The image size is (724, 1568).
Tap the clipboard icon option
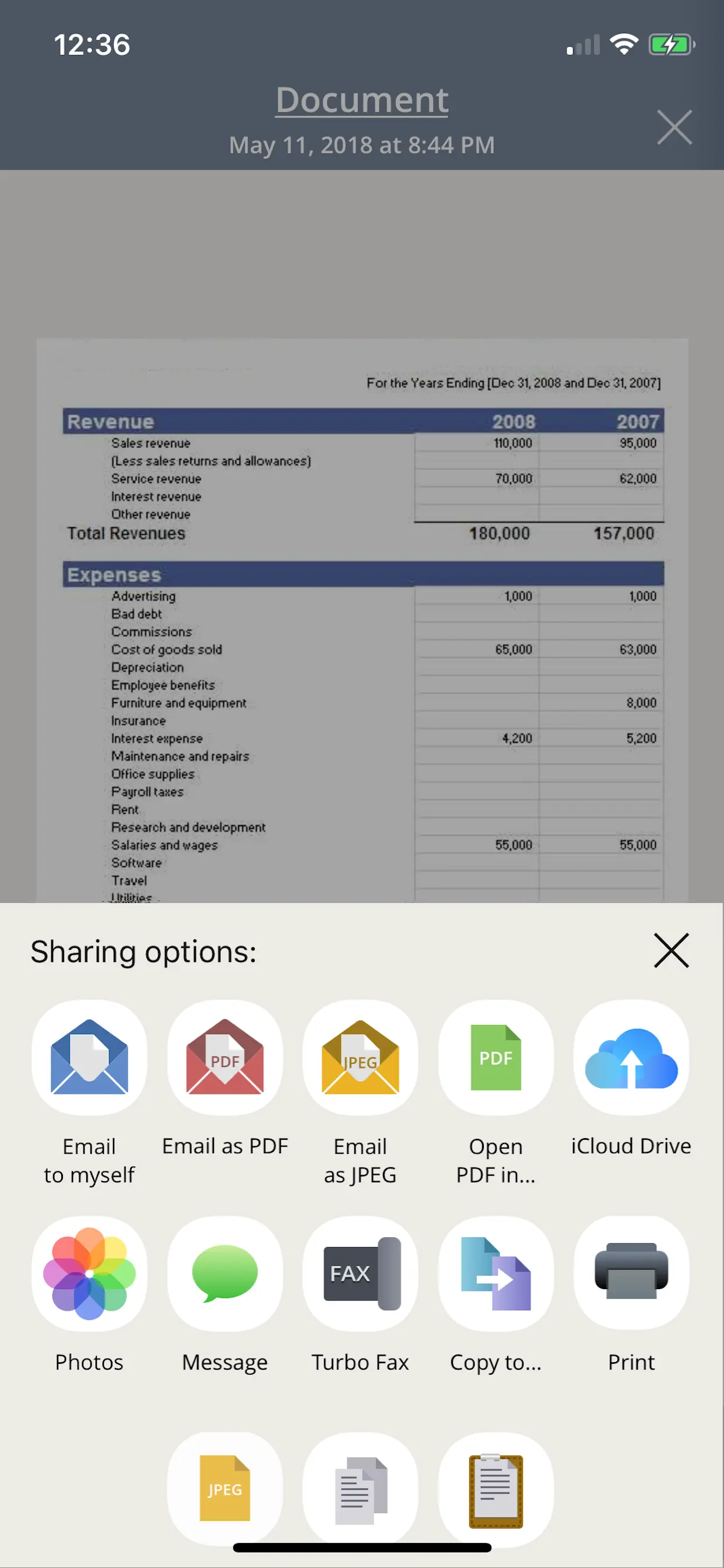[x=496, y=1489]
